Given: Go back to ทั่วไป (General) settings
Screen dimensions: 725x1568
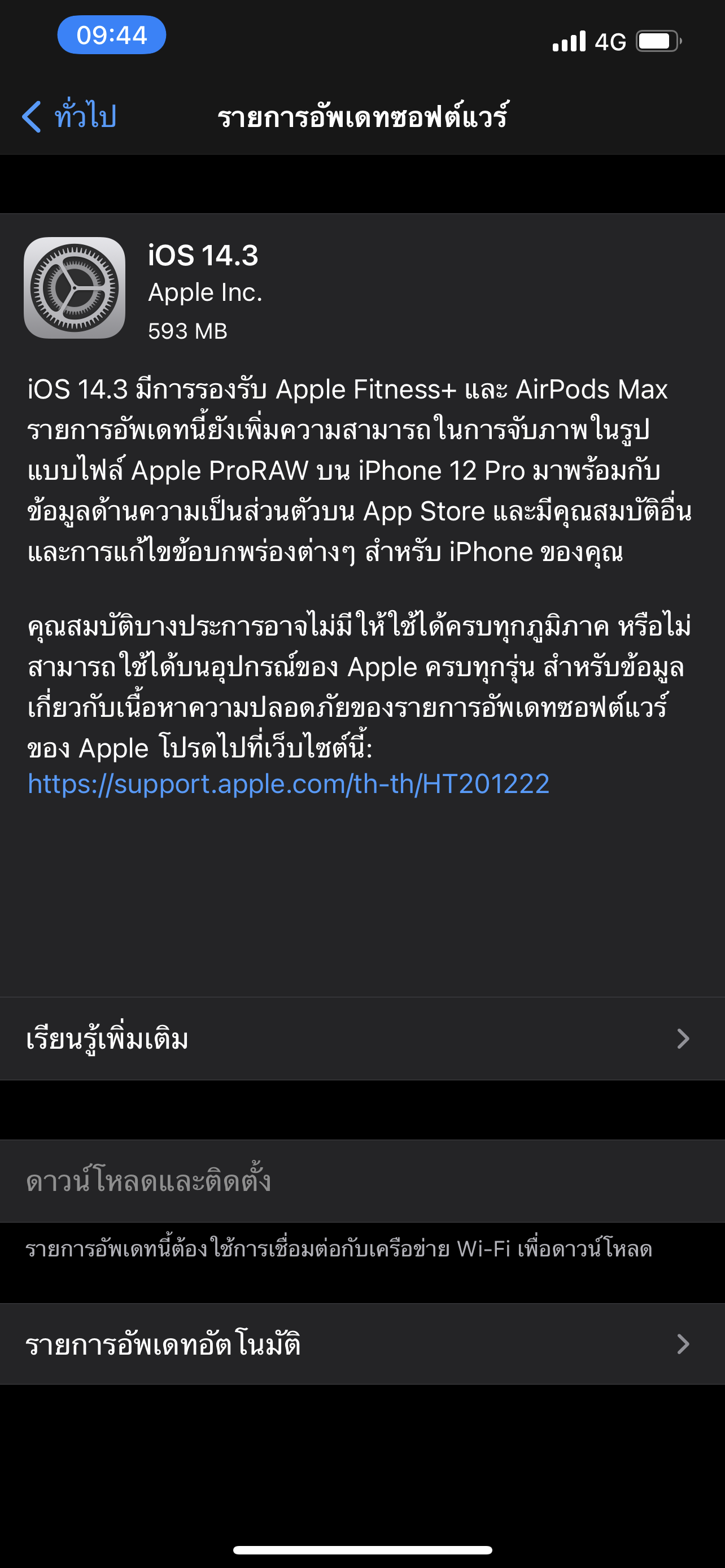Looking at the screenshot, I should [70, 116].
